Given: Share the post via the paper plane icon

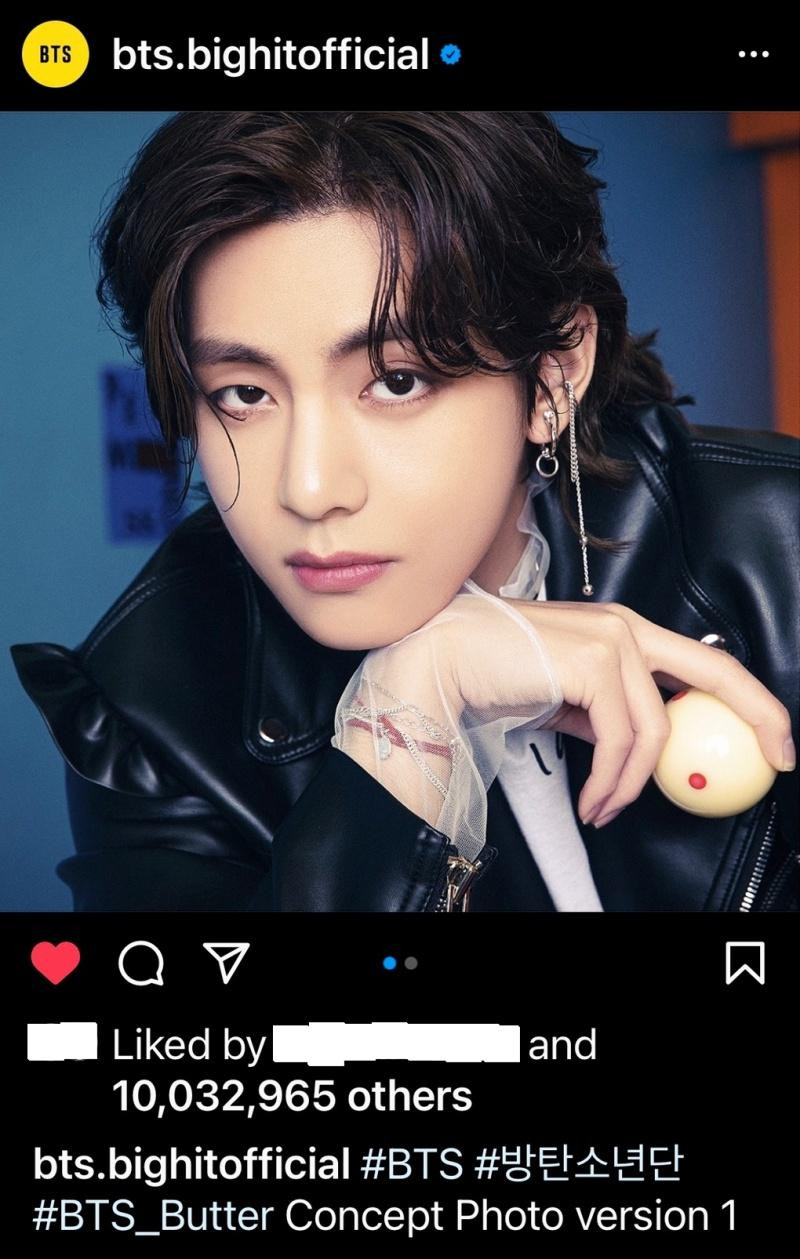Looking at the screenshot, I should [x=225, y=964].
